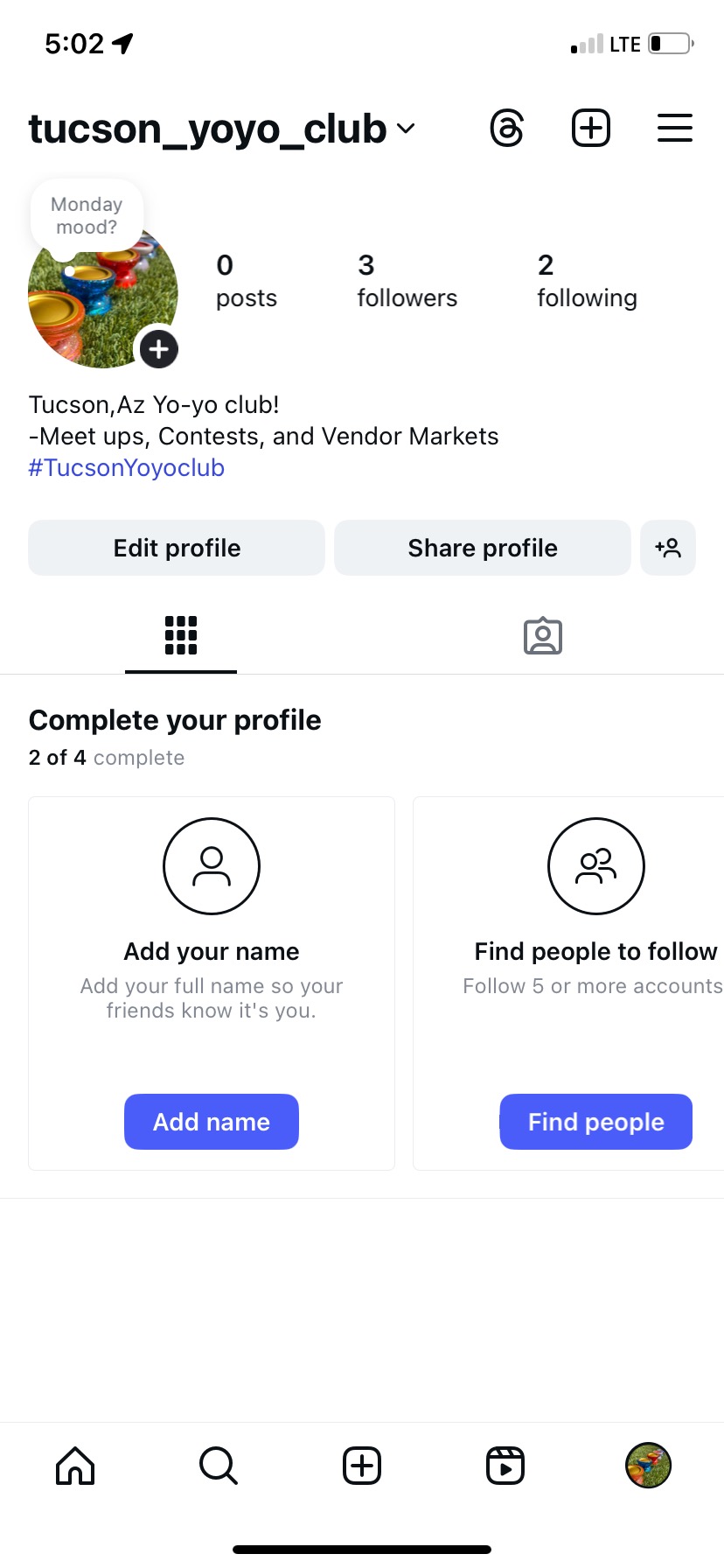Image resolution: width=724 pixels, height=1568 pixels.
Task: Tap the Find people button
Action: (596, 1122)
